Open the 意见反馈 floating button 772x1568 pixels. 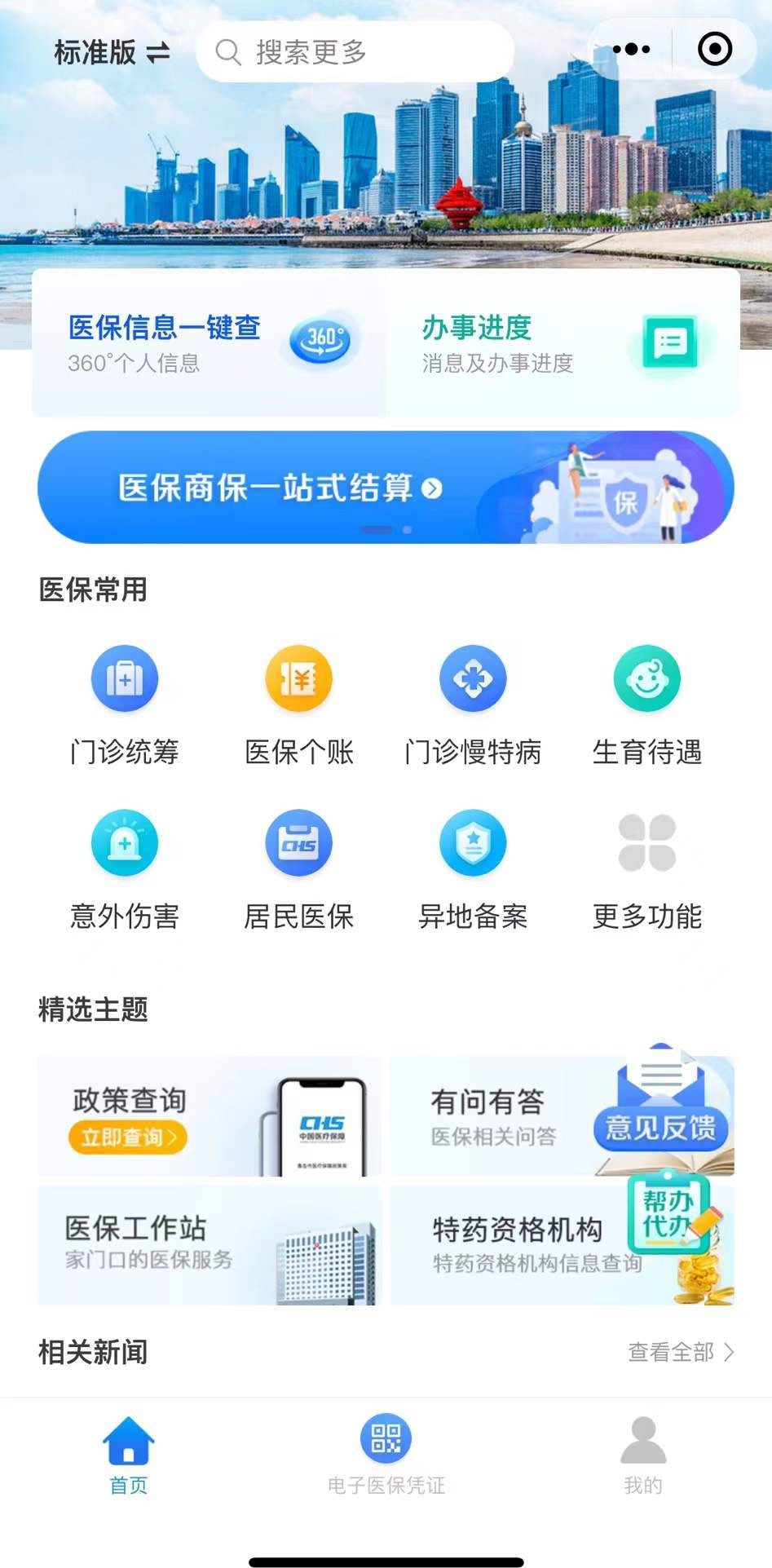[660, 1128]
